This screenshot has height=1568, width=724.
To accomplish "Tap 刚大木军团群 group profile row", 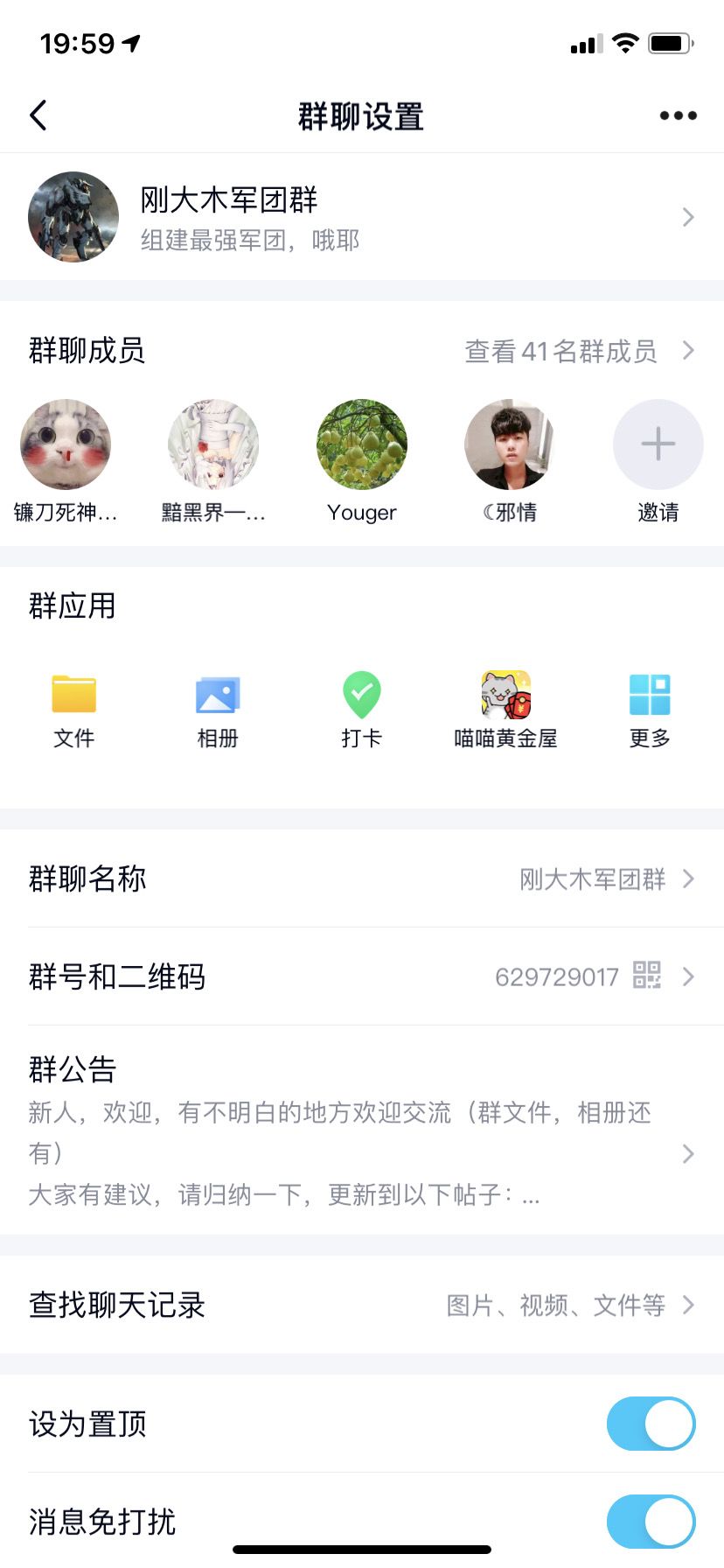I will coord(362,216).
